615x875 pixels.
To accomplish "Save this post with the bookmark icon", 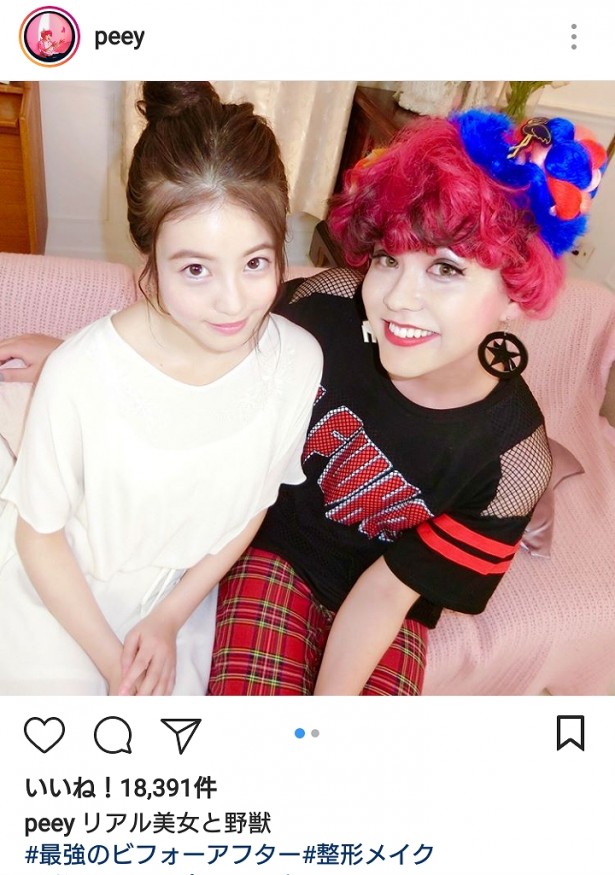I will click(570, 733).
